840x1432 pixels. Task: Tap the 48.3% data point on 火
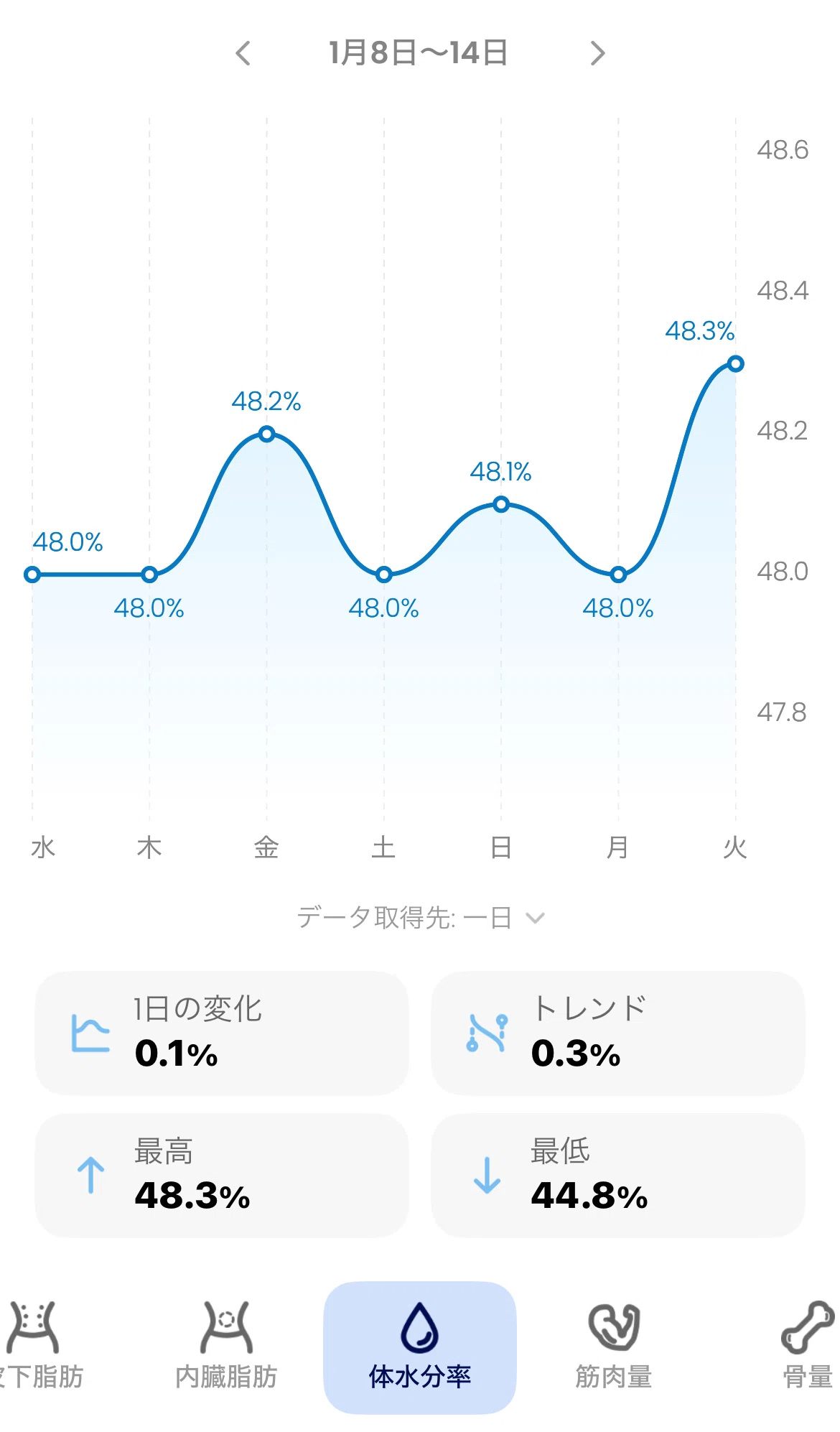click(x=735, y=364)
